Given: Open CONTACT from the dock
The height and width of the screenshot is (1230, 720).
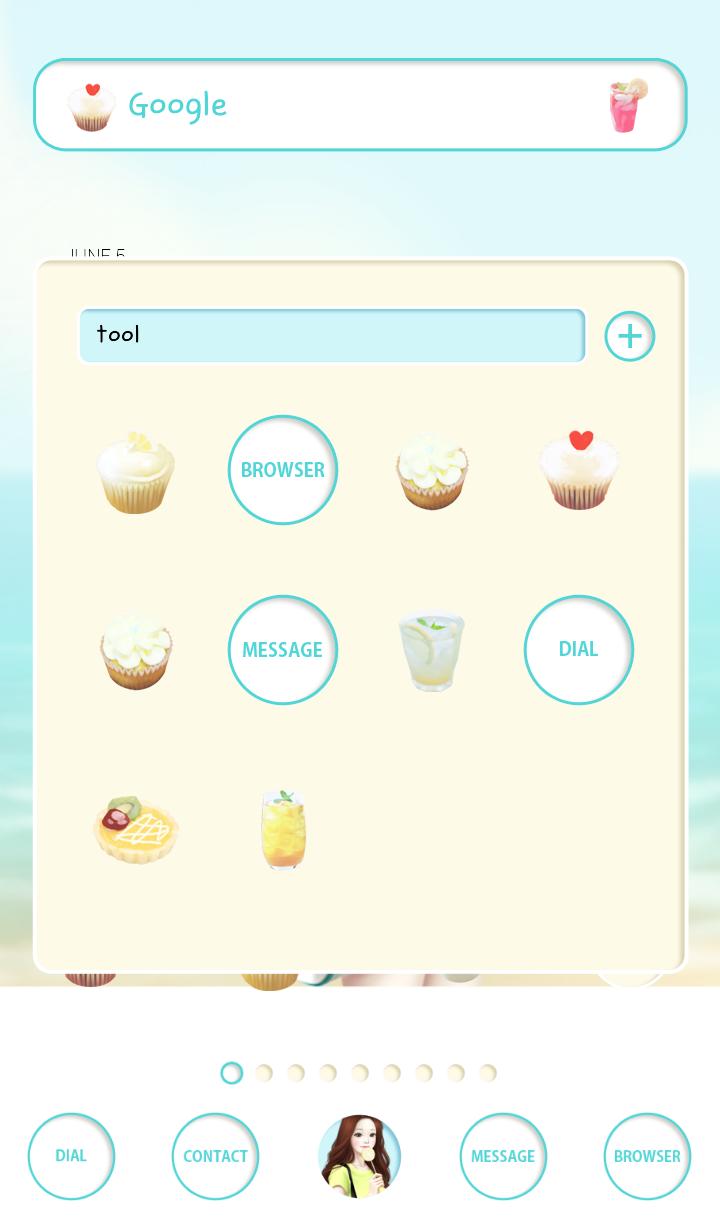Looking at the screenshot, I should 215,1156.
